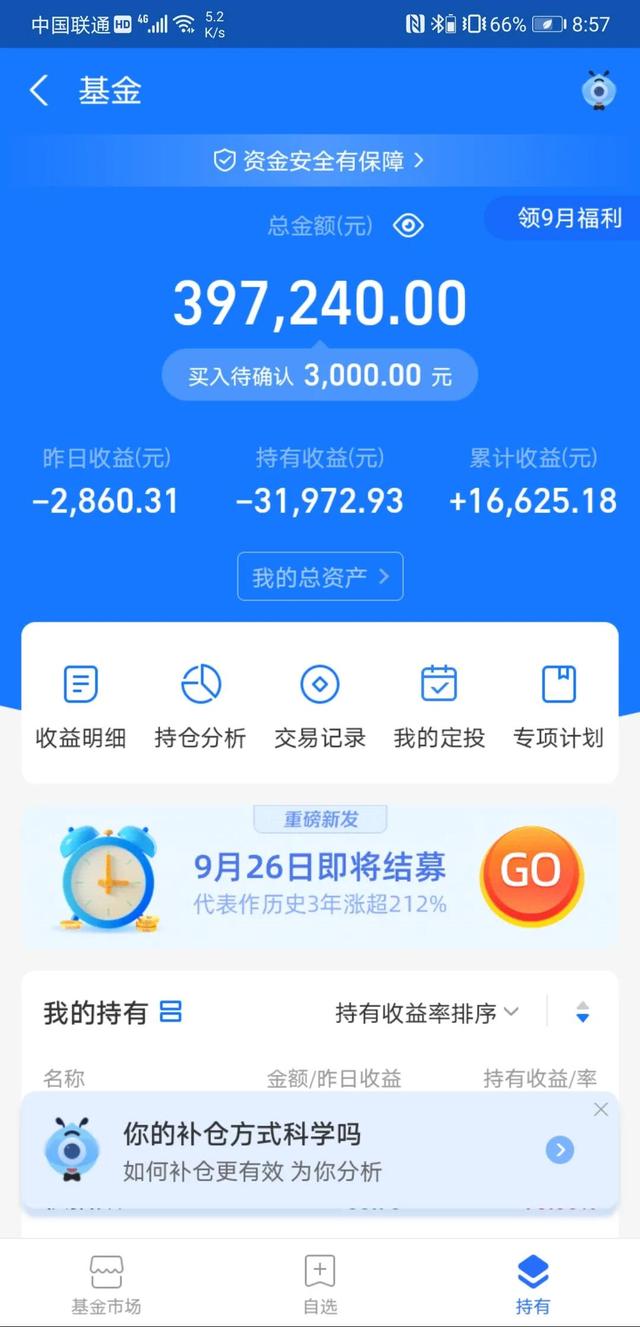Open 持仓分析
This screenshot has width=640, height=1327.
coord(200,707)
